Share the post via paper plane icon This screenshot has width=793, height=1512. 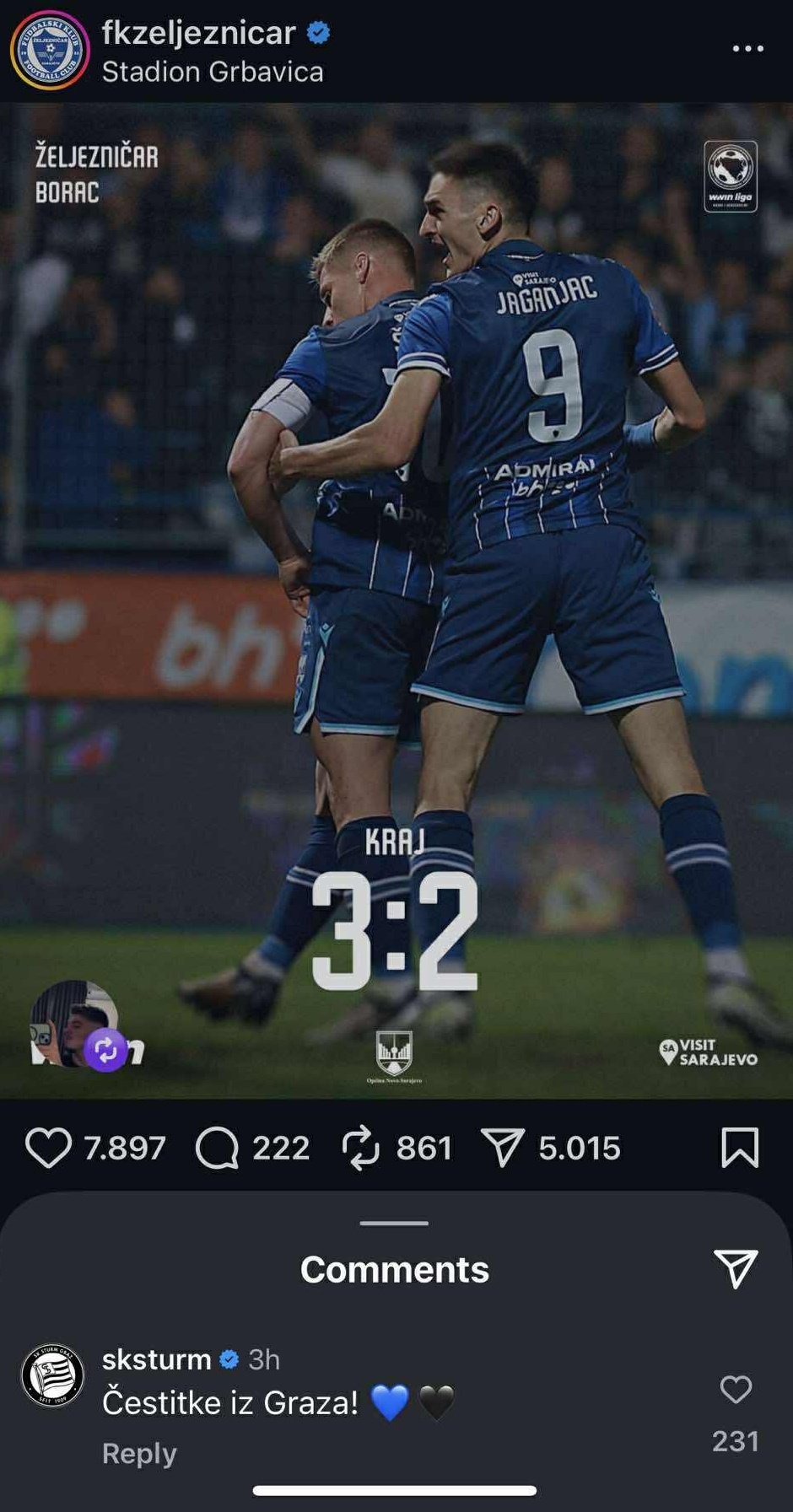coord(503,1148)
